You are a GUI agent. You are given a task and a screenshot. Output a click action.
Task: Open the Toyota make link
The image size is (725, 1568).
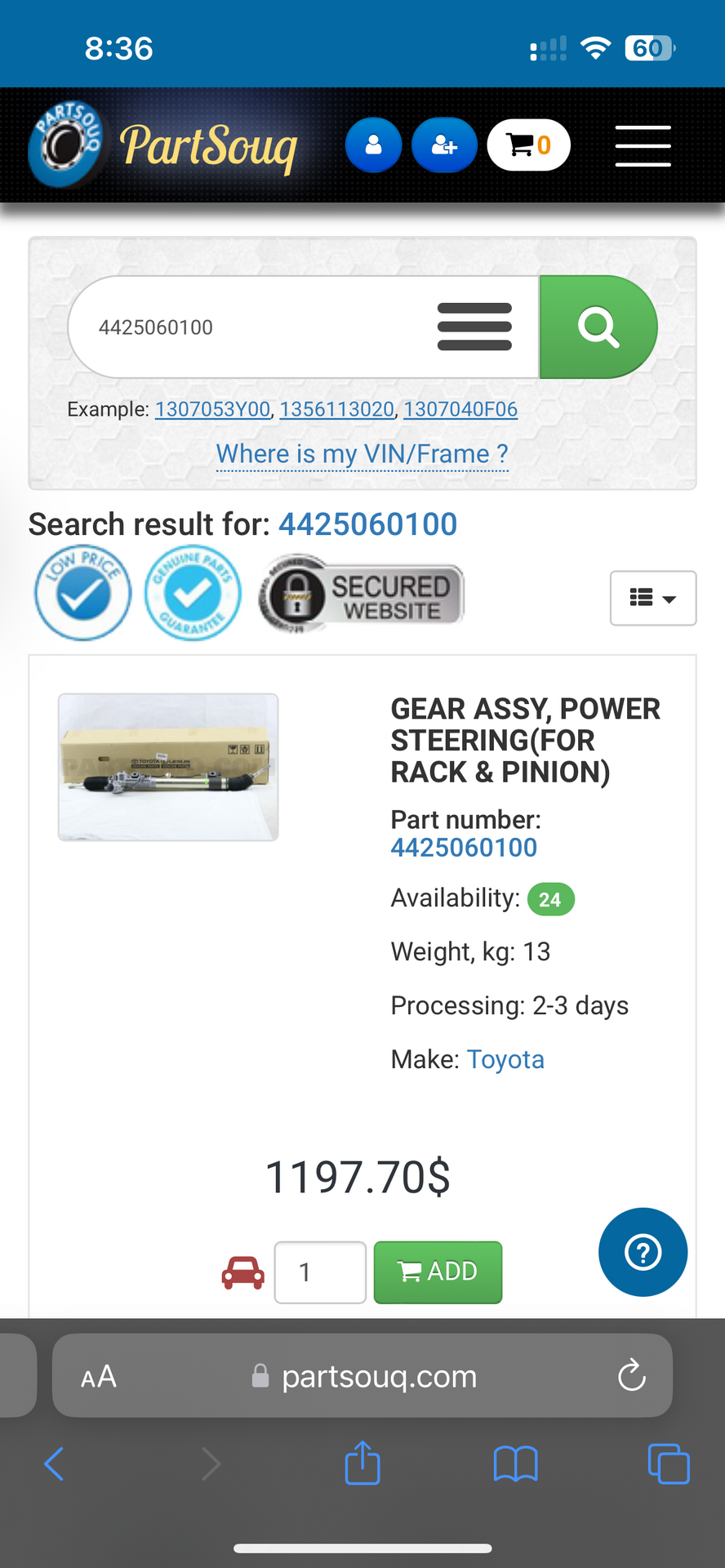click(x=505, y=1059)
